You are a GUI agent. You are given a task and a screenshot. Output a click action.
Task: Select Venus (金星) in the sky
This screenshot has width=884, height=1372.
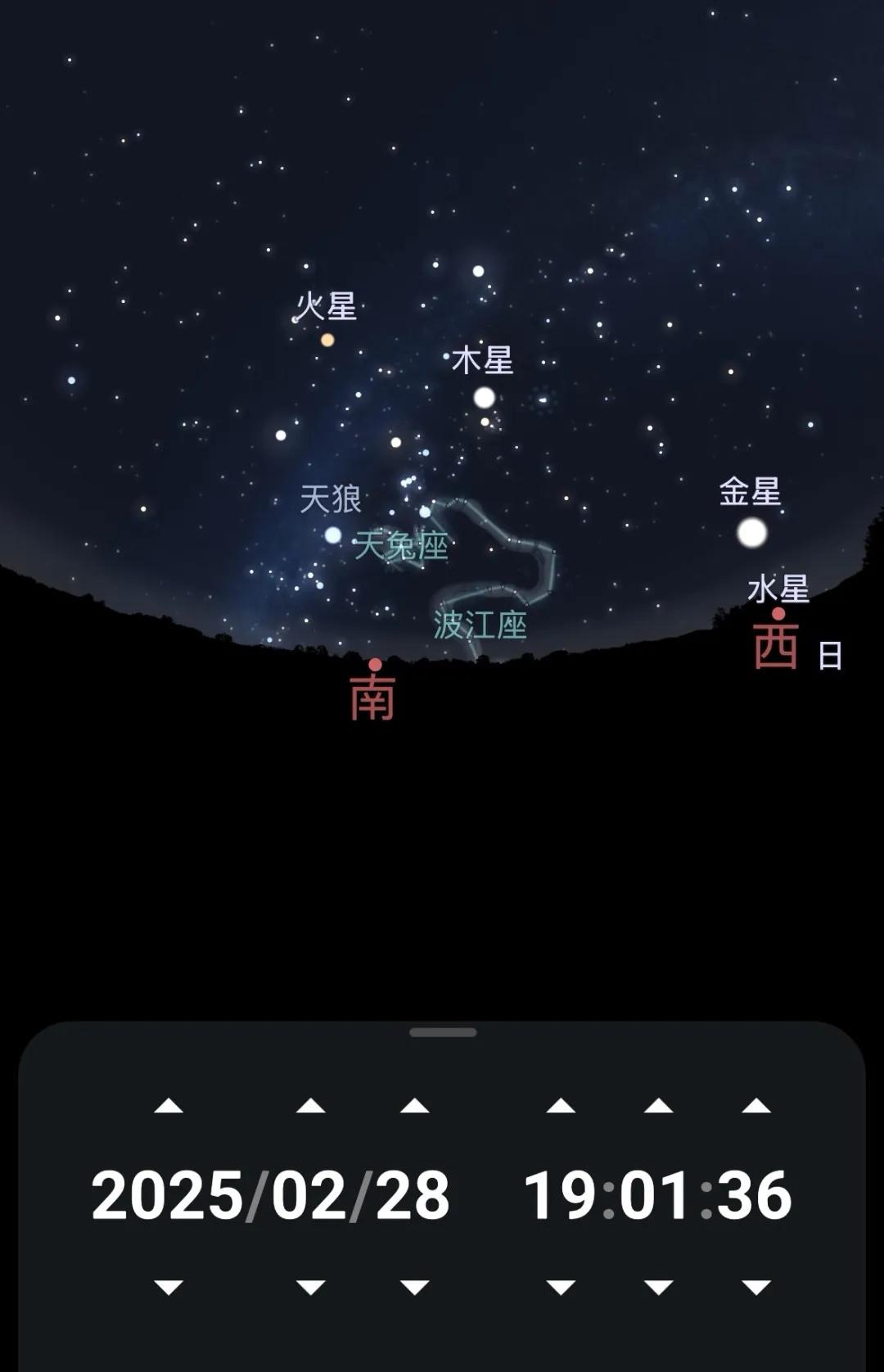click(751, 533)
